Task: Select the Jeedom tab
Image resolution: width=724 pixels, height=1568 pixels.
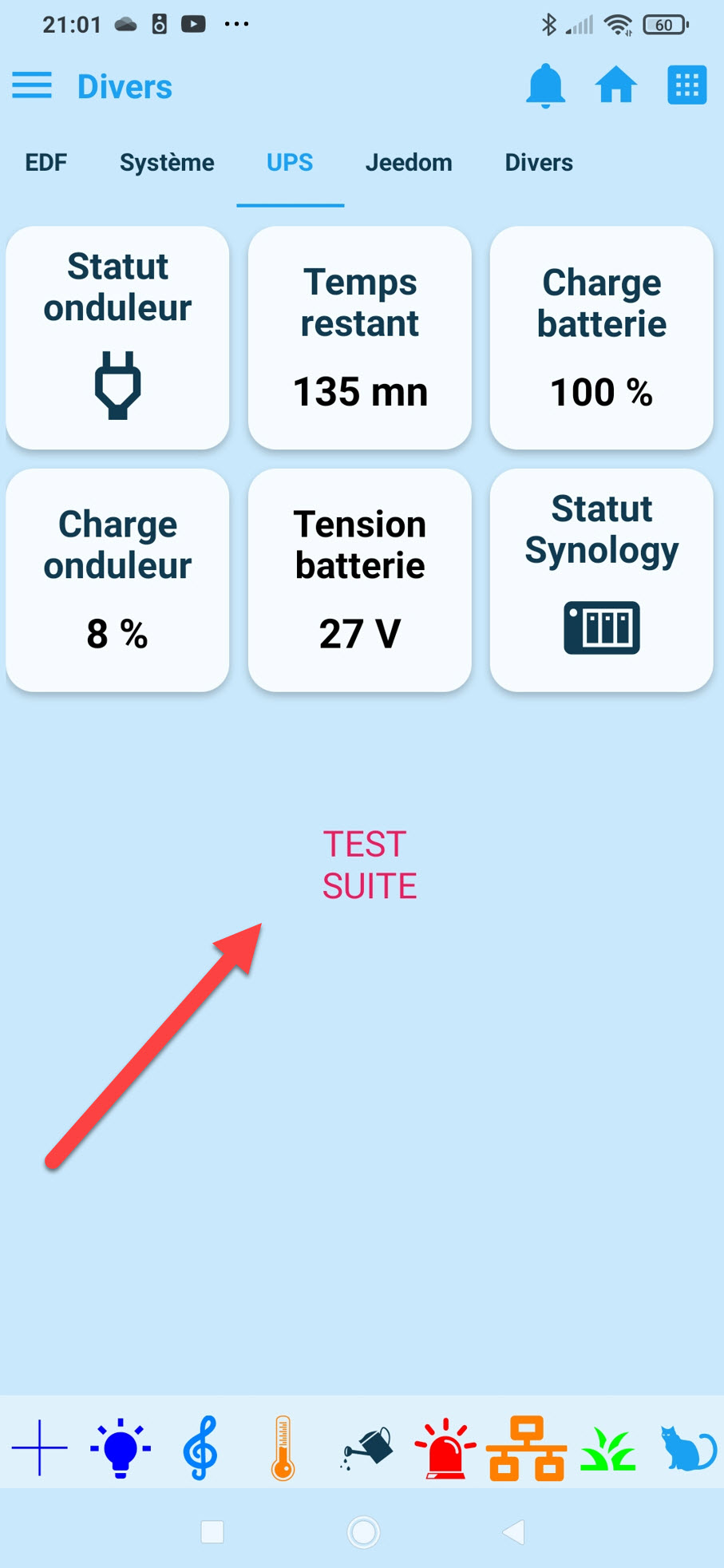Action: 409,163
